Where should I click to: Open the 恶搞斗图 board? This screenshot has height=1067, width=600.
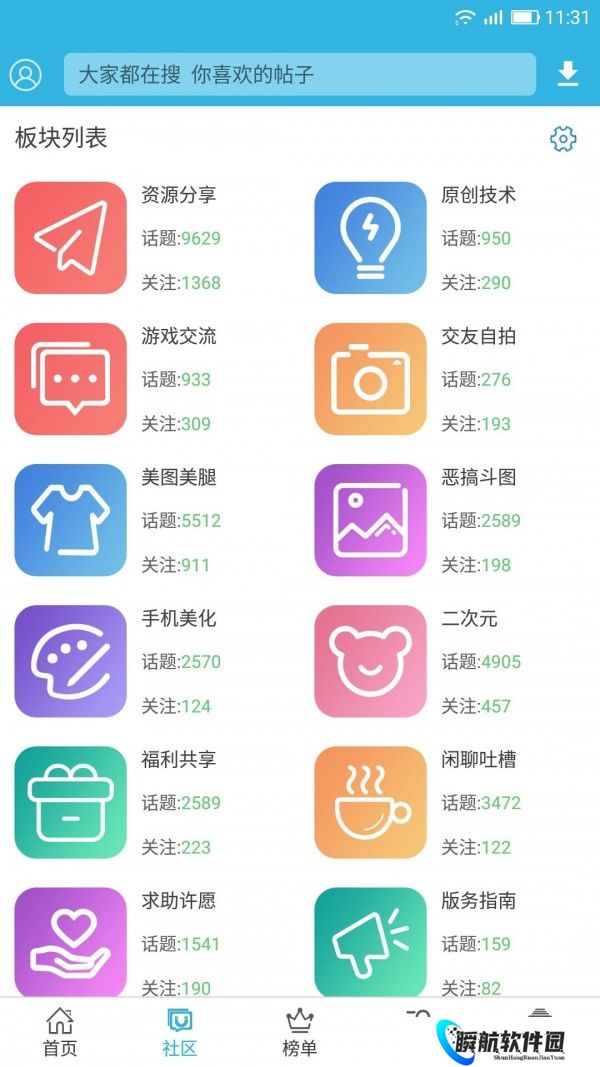[x=370, y=520]
